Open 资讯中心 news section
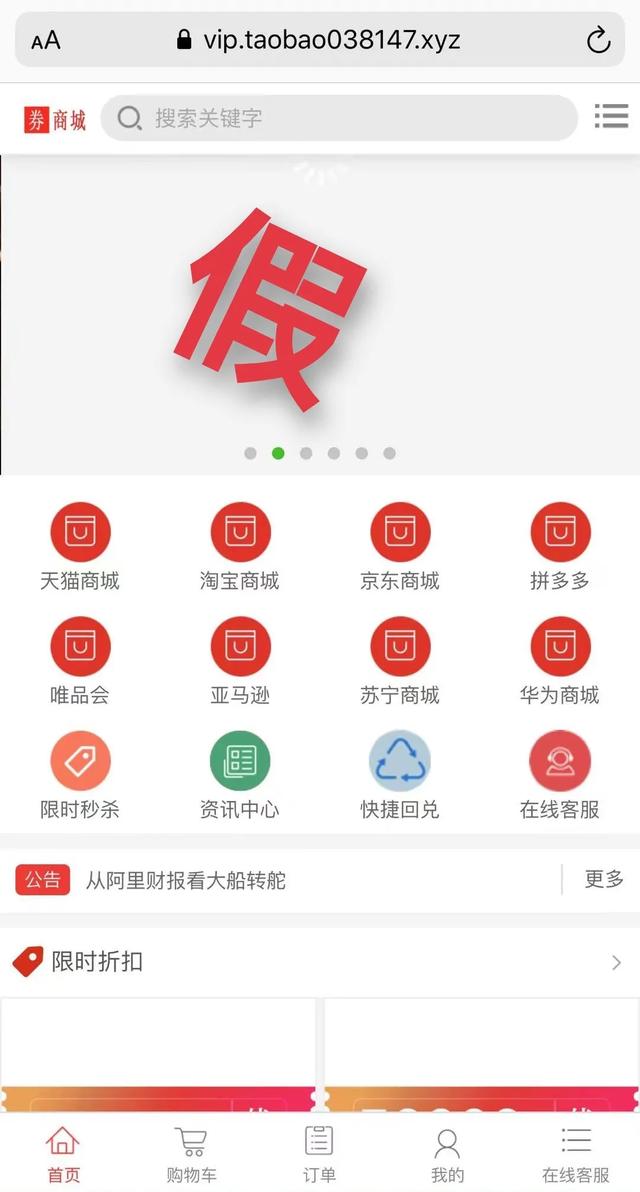Image resolution: width=640 pixels, height=1192 pixels. tap(240, 775)
